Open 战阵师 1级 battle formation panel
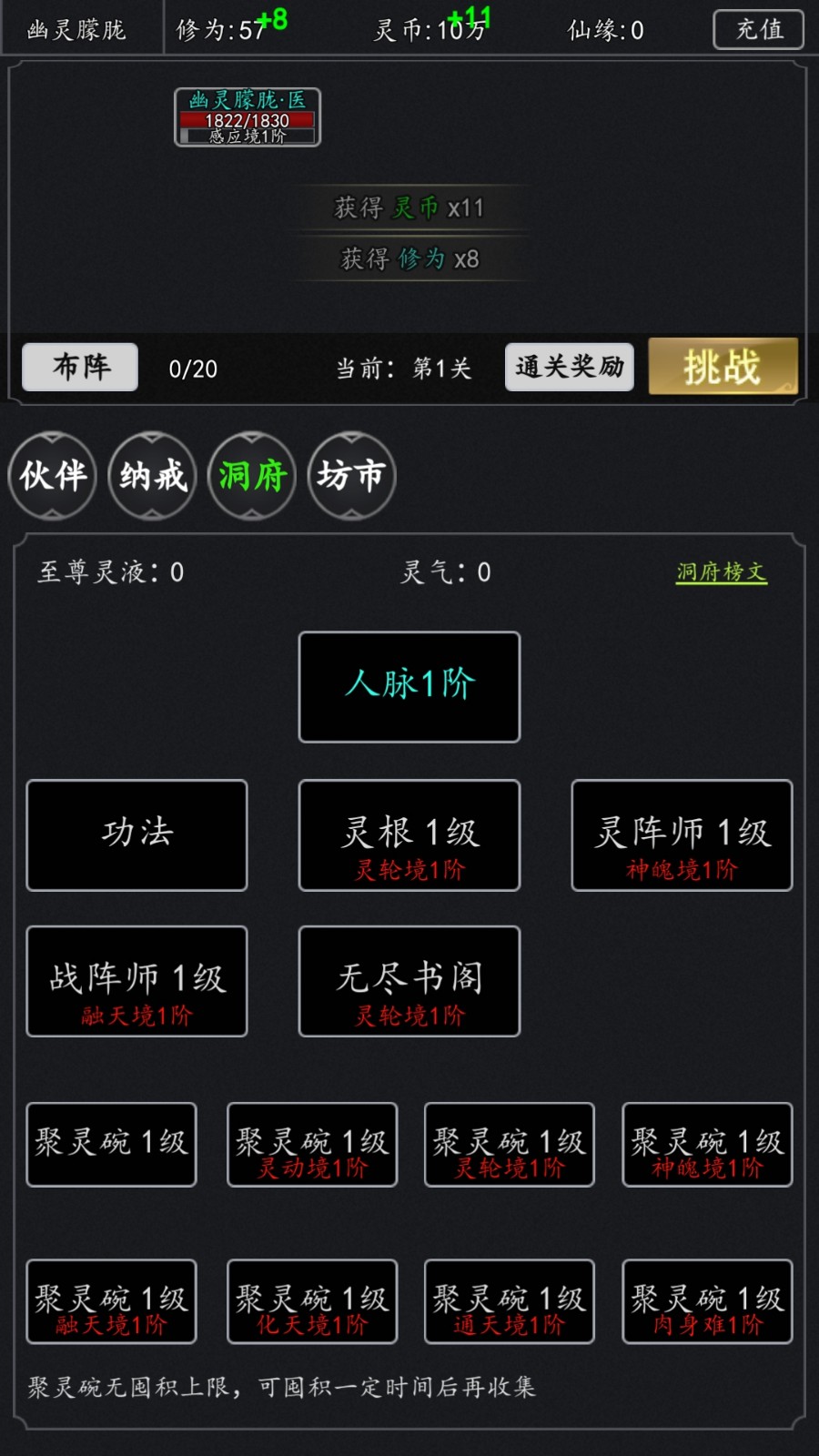The width and height of the screenshot is (819, 1456). [136, 982]
